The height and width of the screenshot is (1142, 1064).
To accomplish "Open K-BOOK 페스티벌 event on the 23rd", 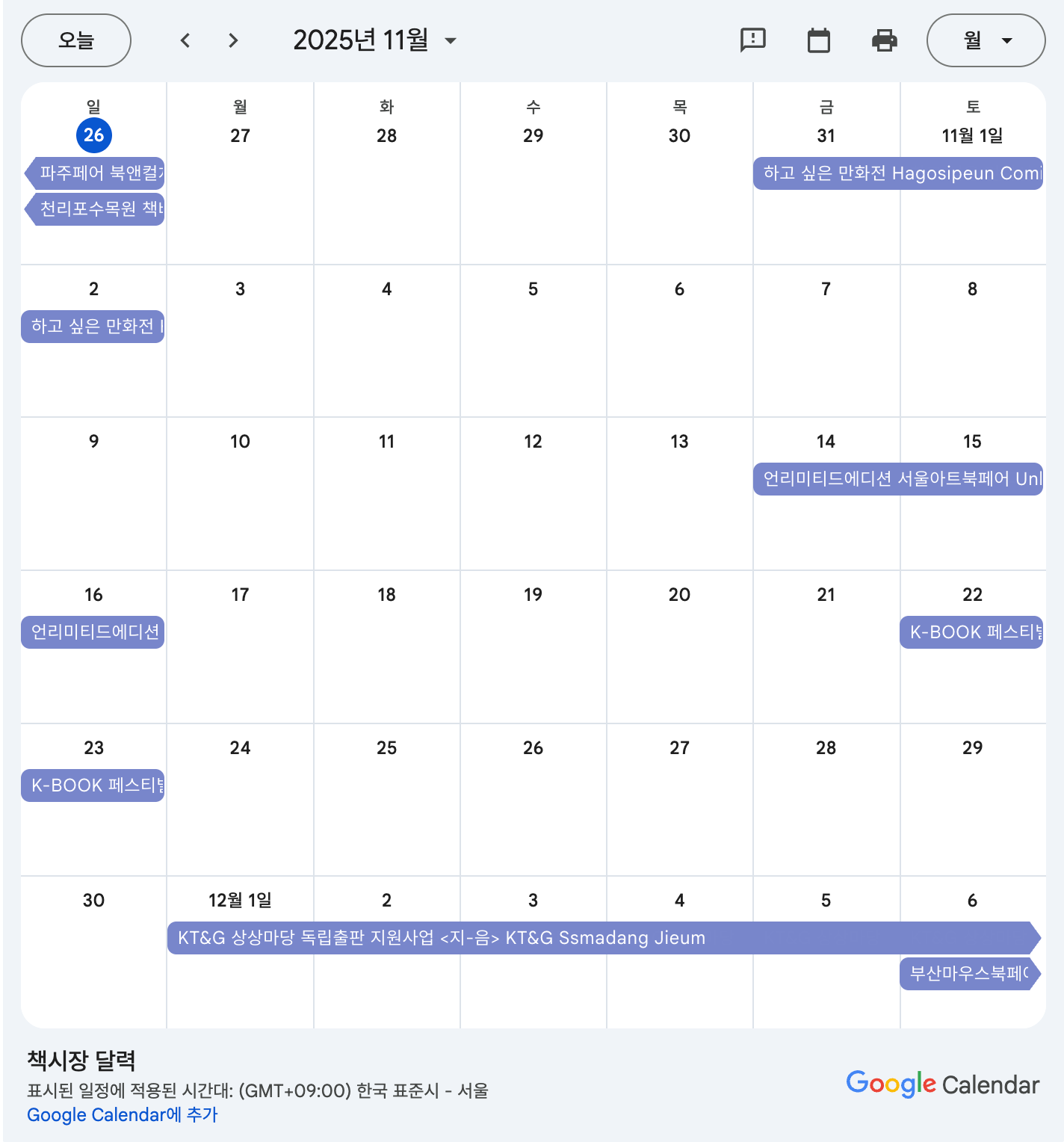I will pos(93,785).
